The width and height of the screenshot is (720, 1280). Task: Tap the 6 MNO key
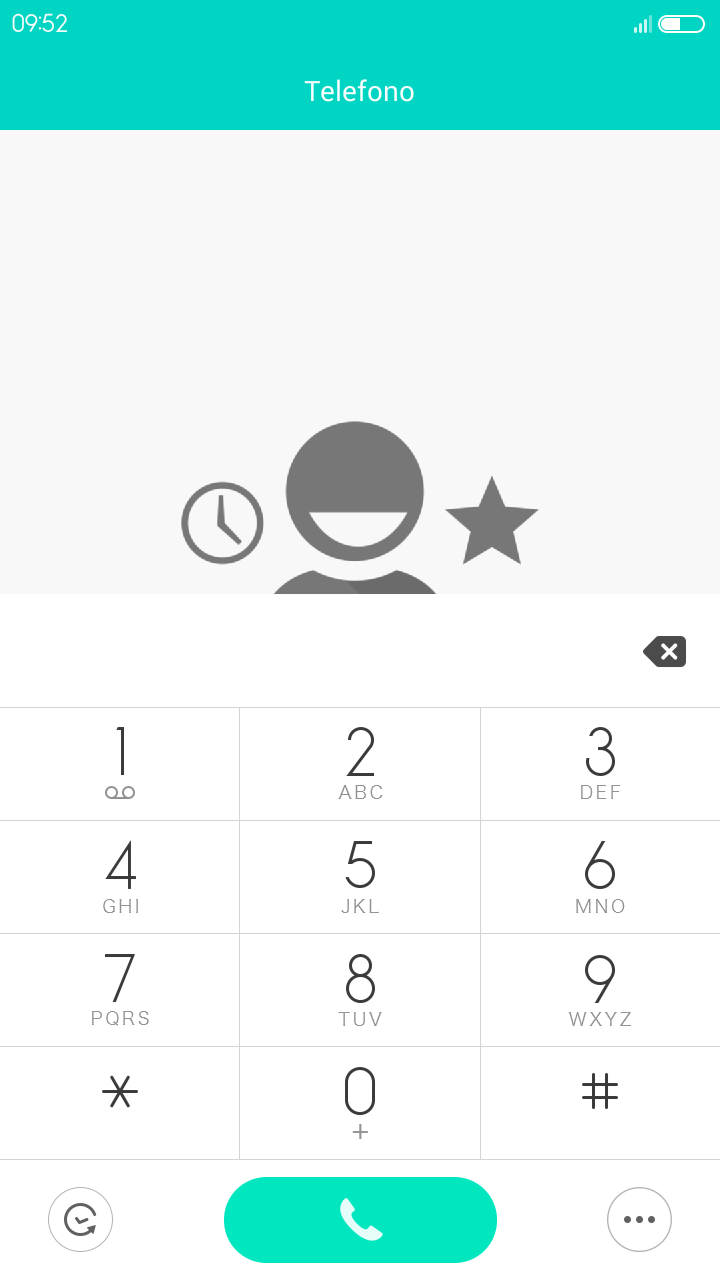600,877
